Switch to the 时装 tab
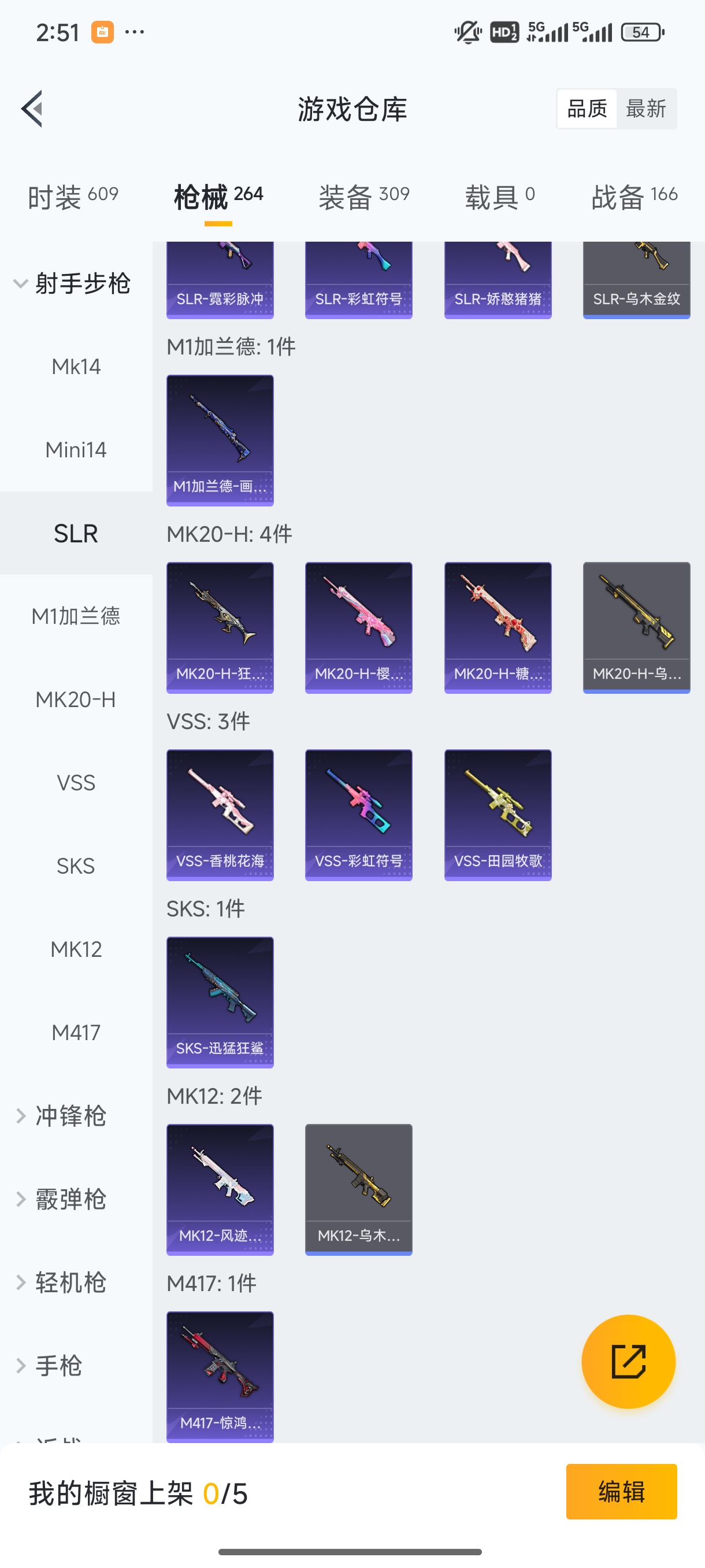Image resolution: width=705 pixels, height=1568 pixels. pyautogui.click(x=73, y=197)
